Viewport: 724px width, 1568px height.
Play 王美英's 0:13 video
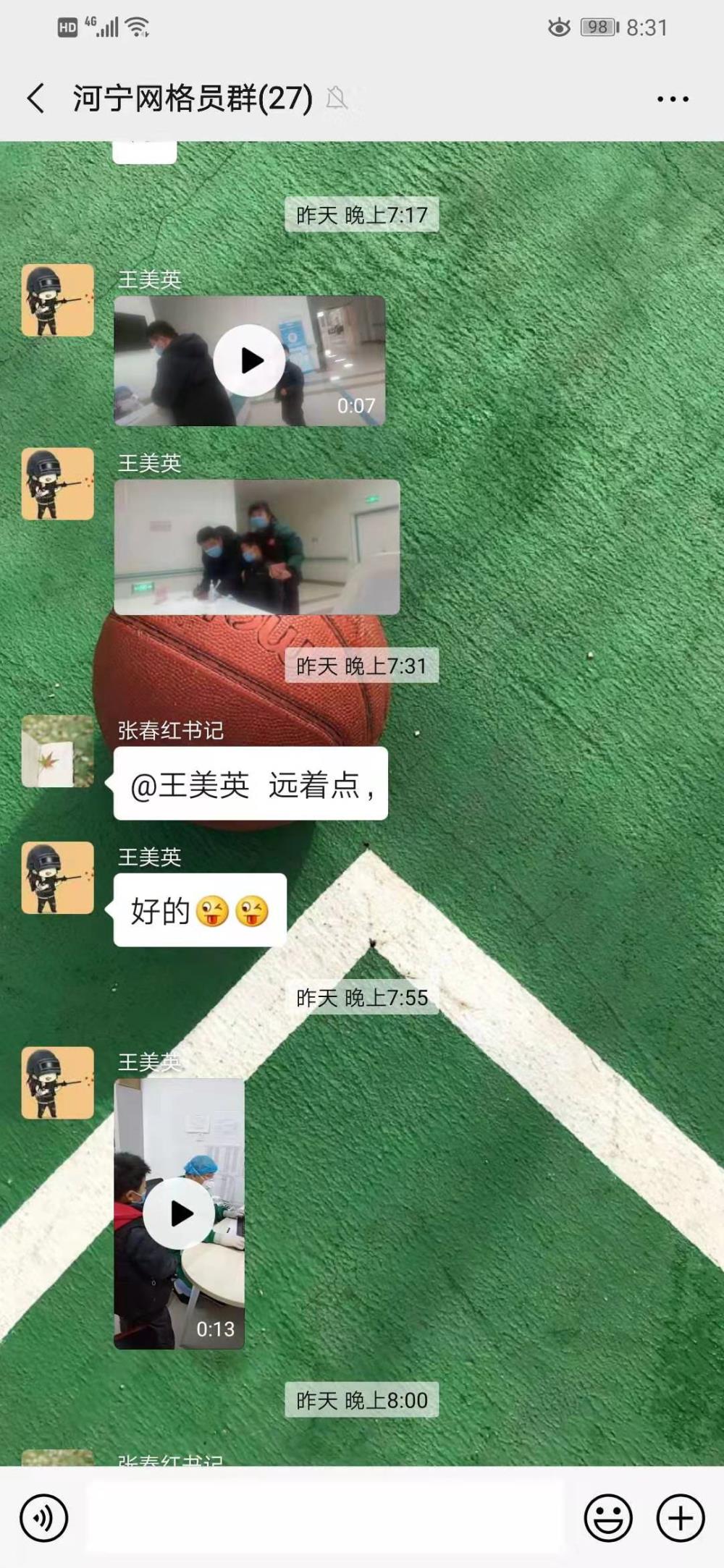(180, 1213)
